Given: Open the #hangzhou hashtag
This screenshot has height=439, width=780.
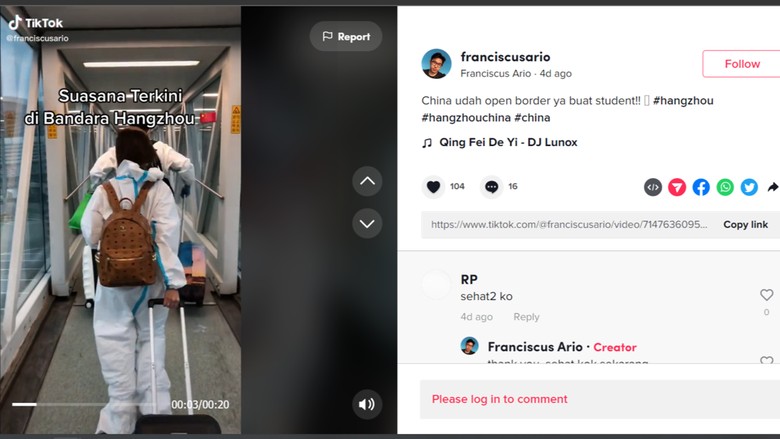Looking at the screenshot, I should (x=683, y=101).
